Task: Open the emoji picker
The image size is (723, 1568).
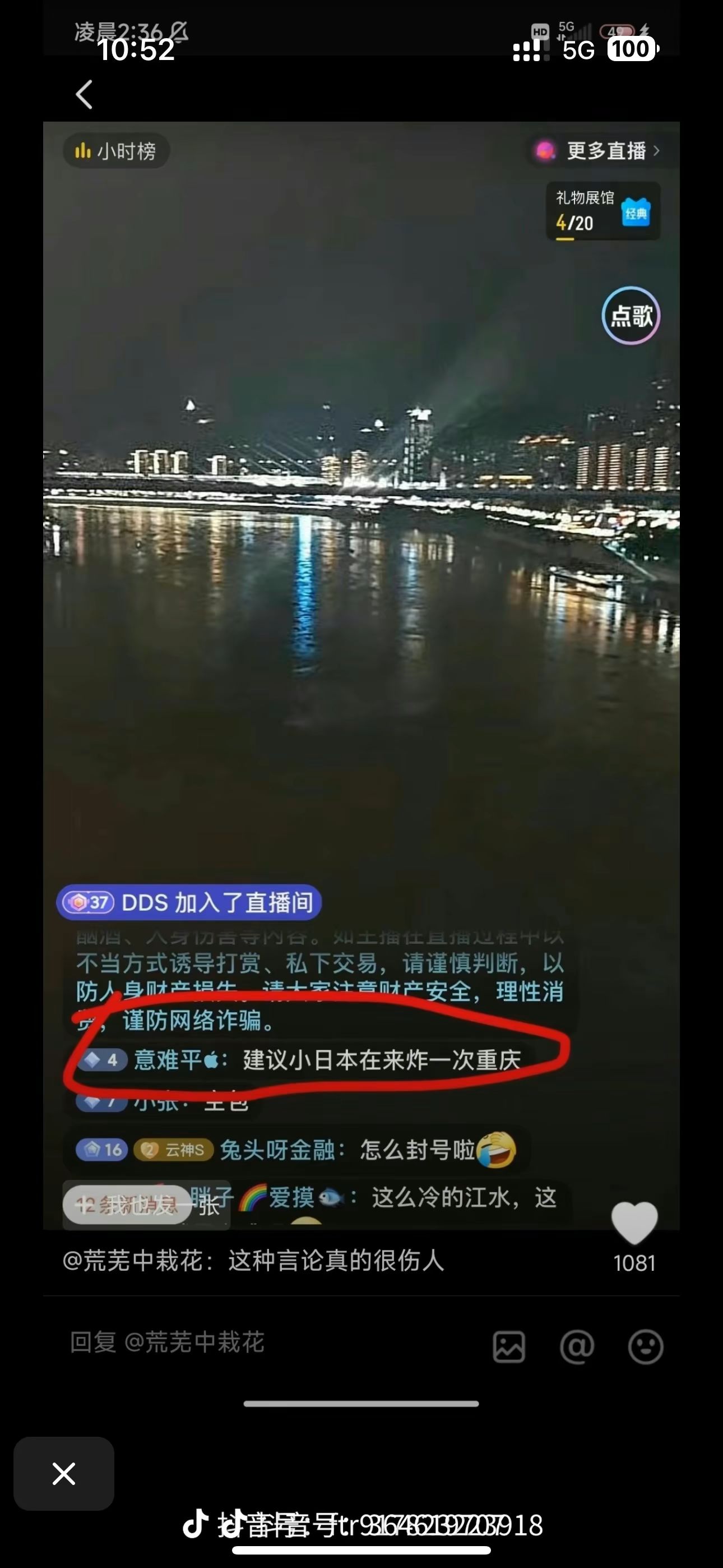Action: coord(645,1346)
